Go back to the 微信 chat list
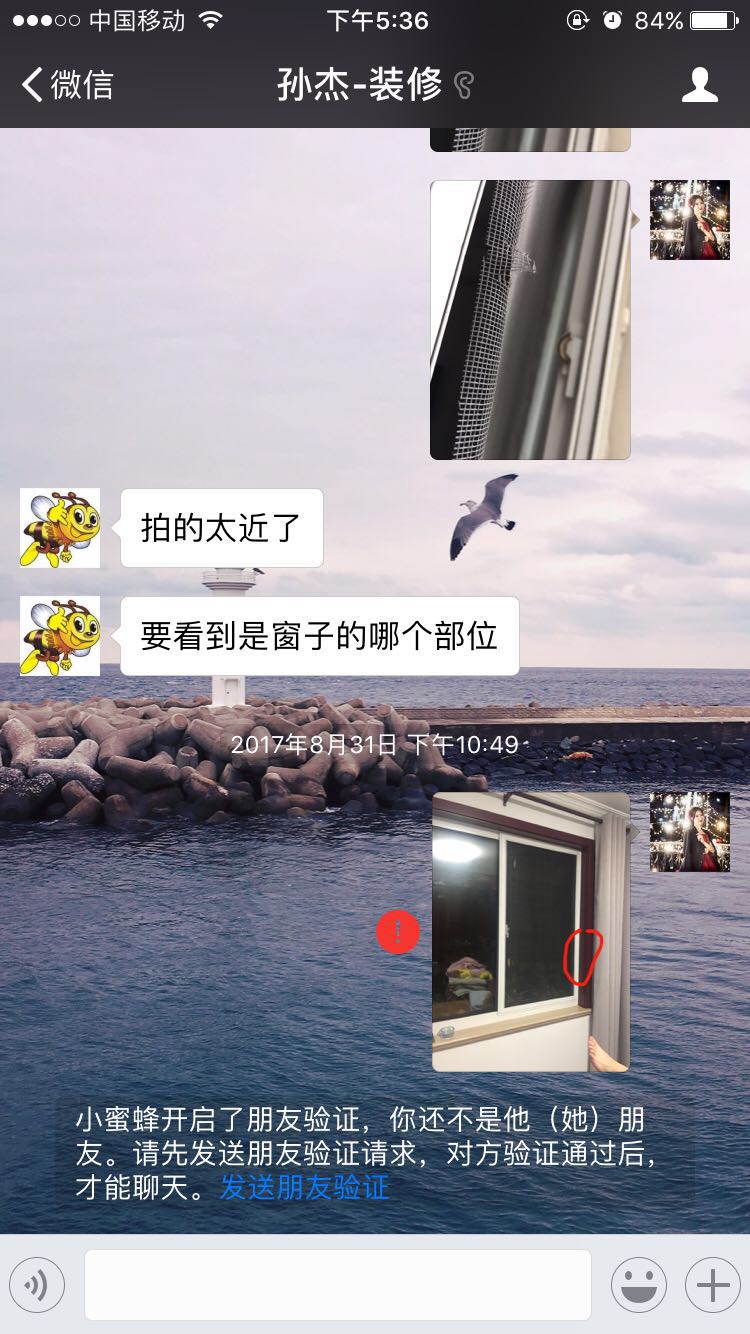 pos(66,85)
